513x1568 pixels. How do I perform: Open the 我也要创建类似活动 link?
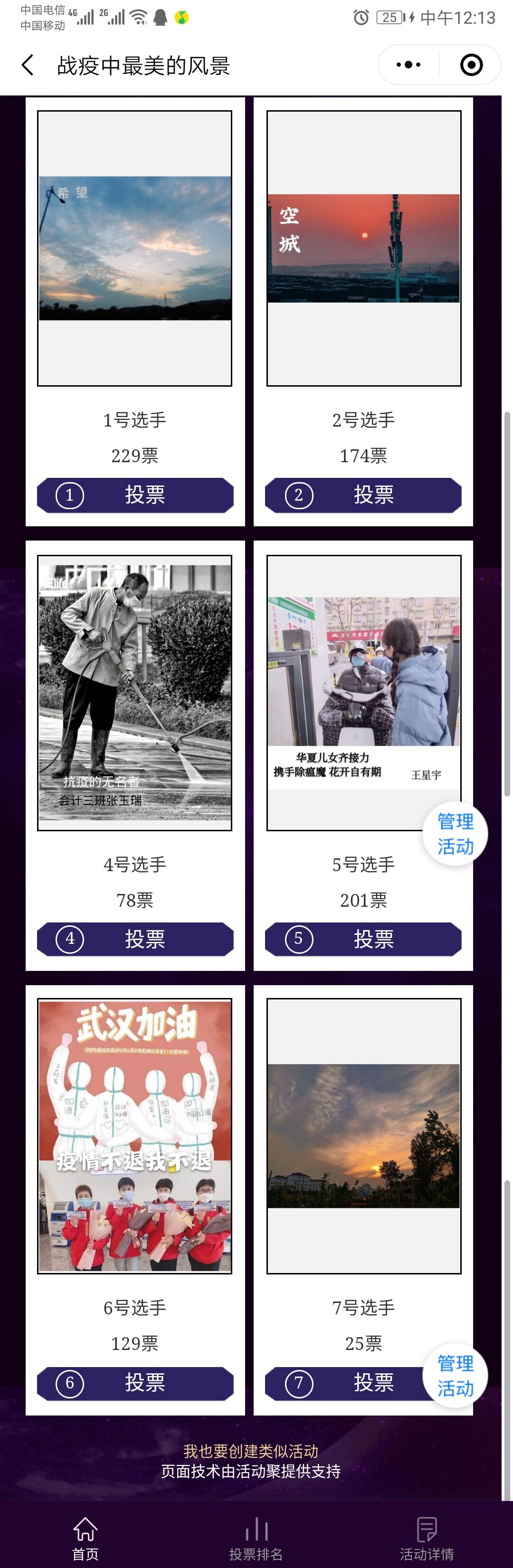pos(251,1451)
